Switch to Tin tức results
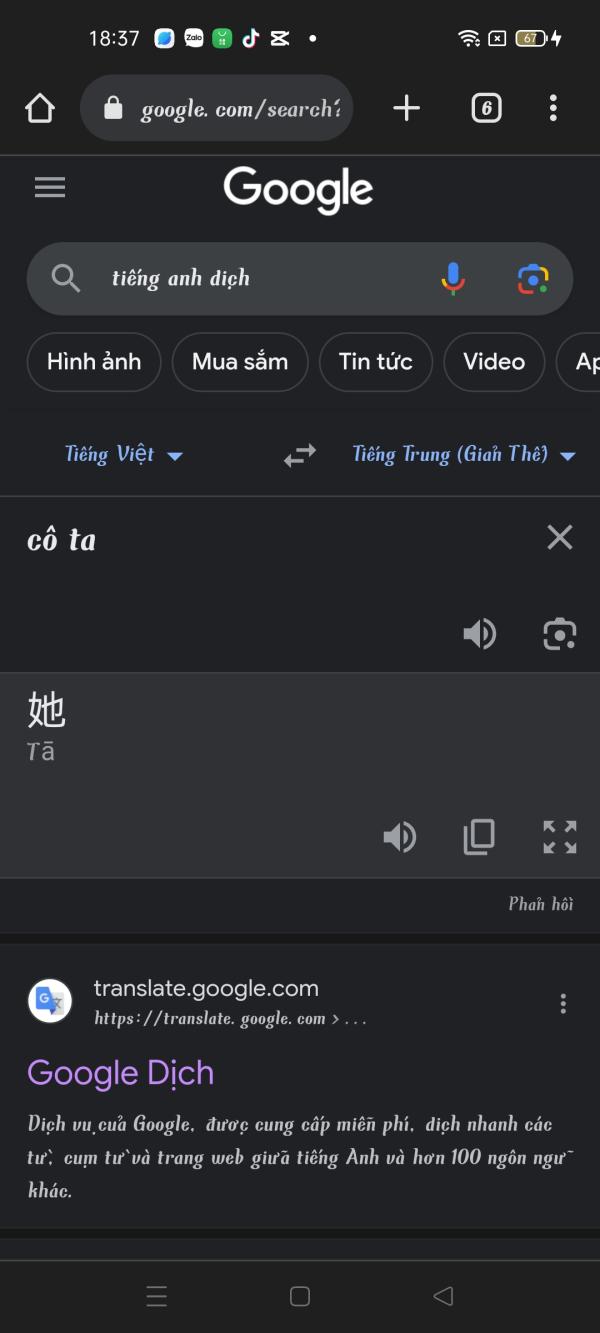The image size is (600, 1333). [375, 362]
